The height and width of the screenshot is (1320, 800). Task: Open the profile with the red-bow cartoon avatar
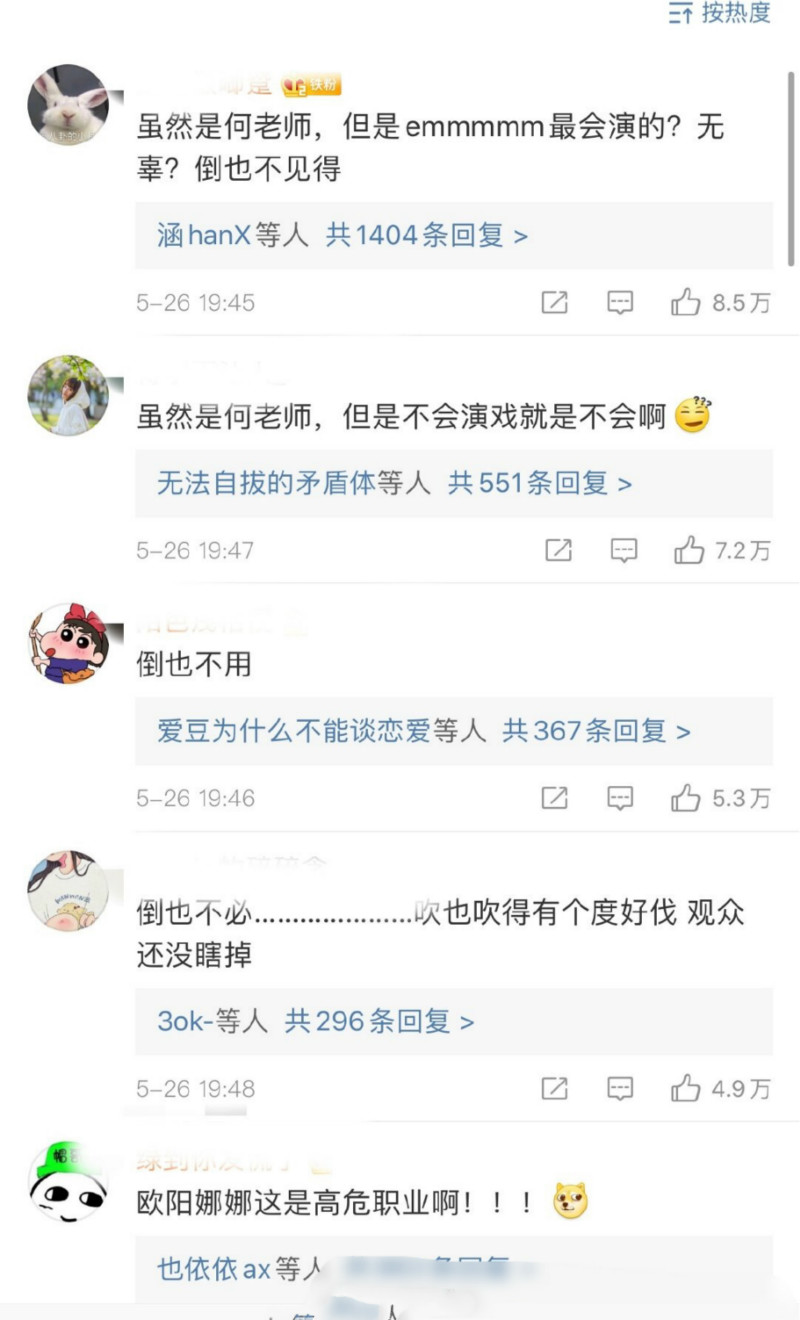tap(68, 643)
